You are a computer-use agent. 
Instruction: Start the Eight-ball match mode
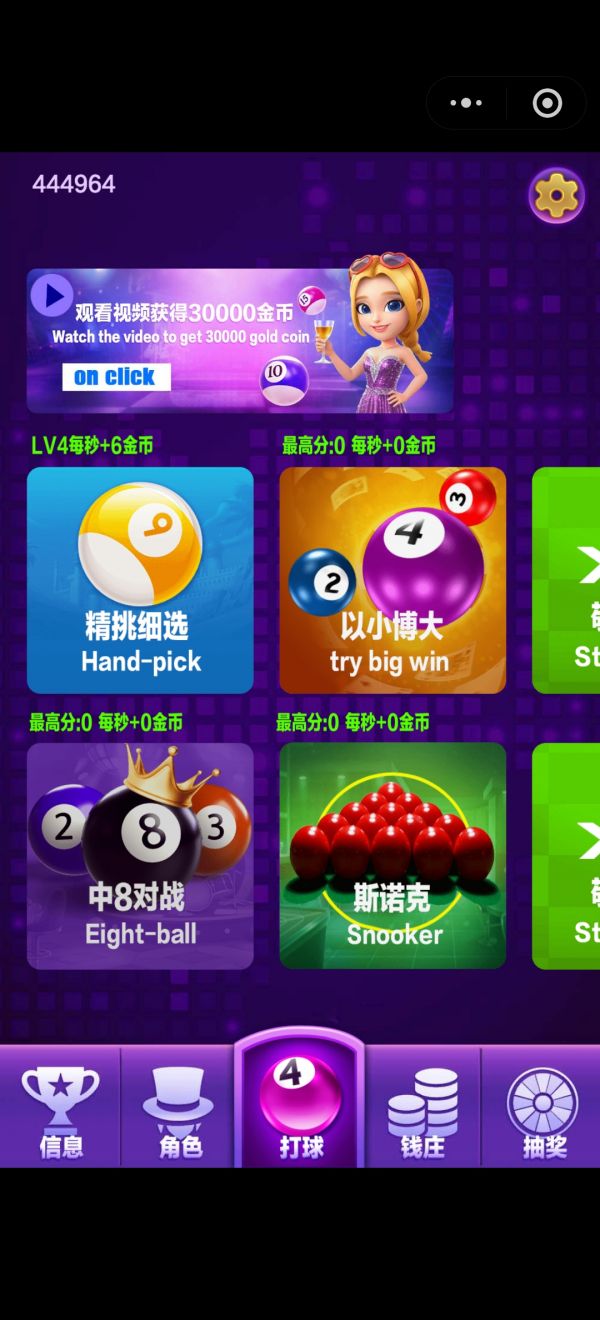140,856
